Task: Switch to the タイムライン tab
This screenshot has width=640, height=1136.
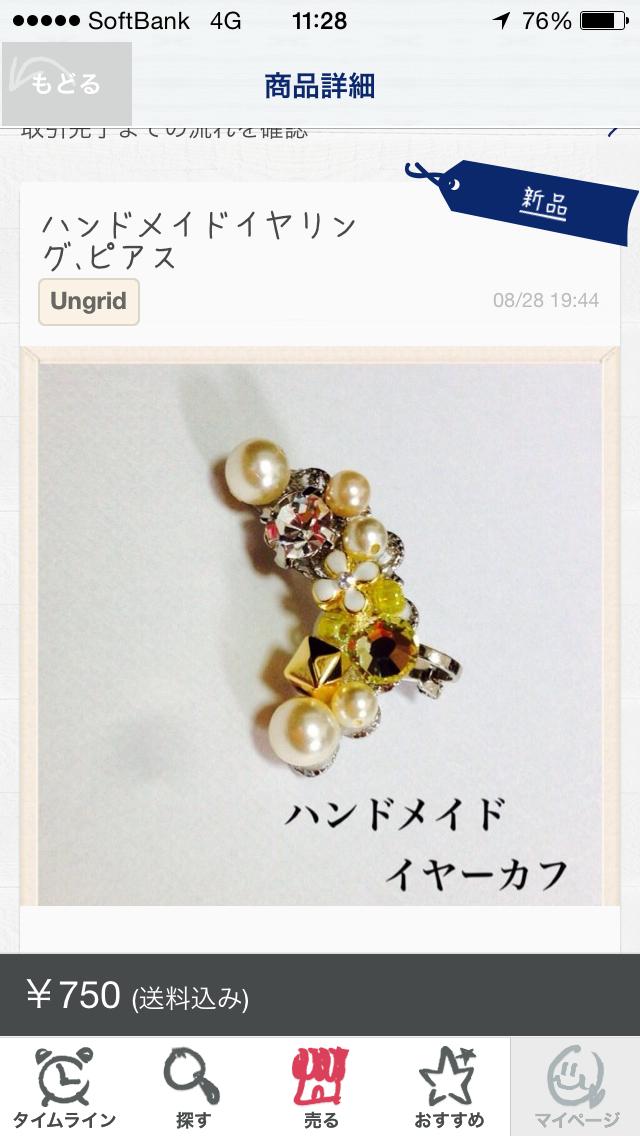Action: coord(64,1087)
